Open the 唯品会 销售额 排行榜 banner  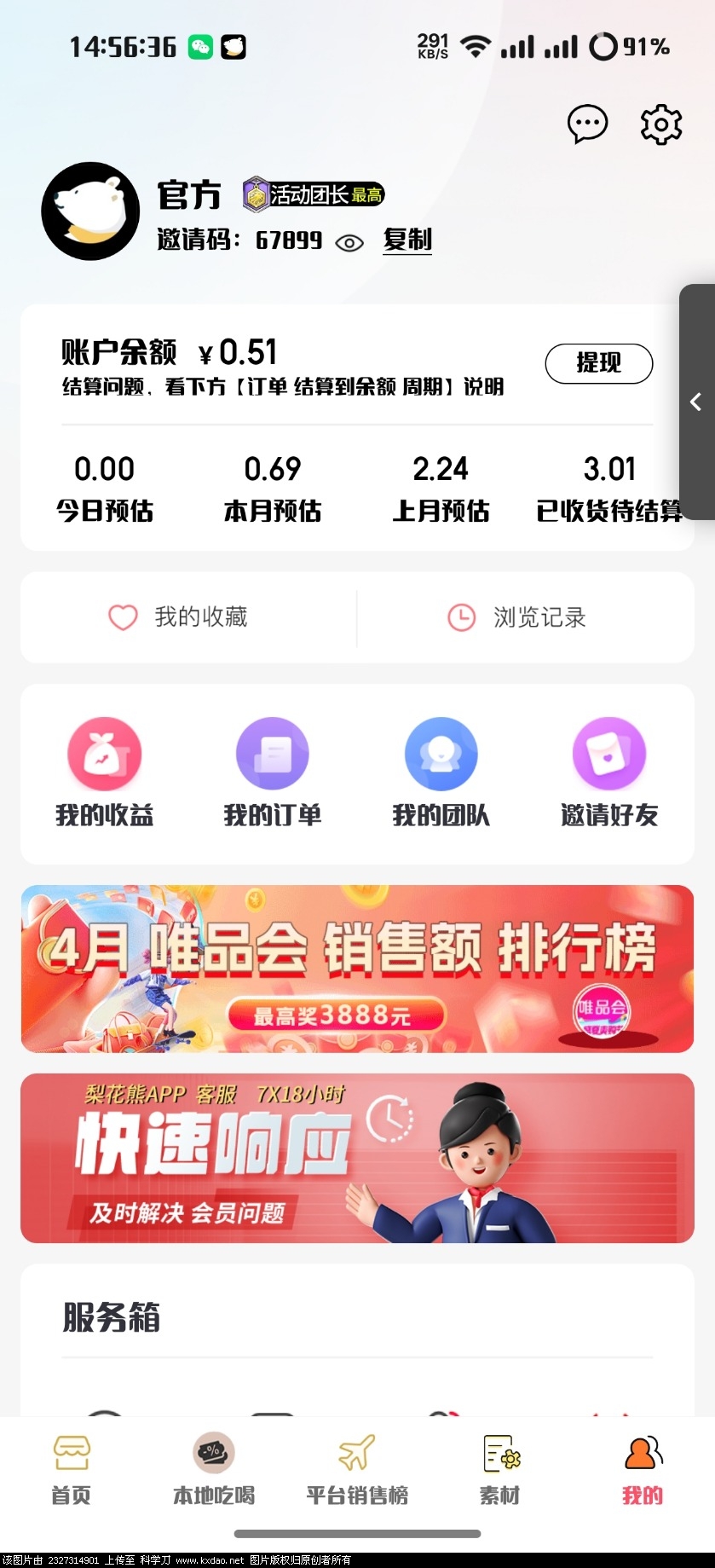click(357, 969)
